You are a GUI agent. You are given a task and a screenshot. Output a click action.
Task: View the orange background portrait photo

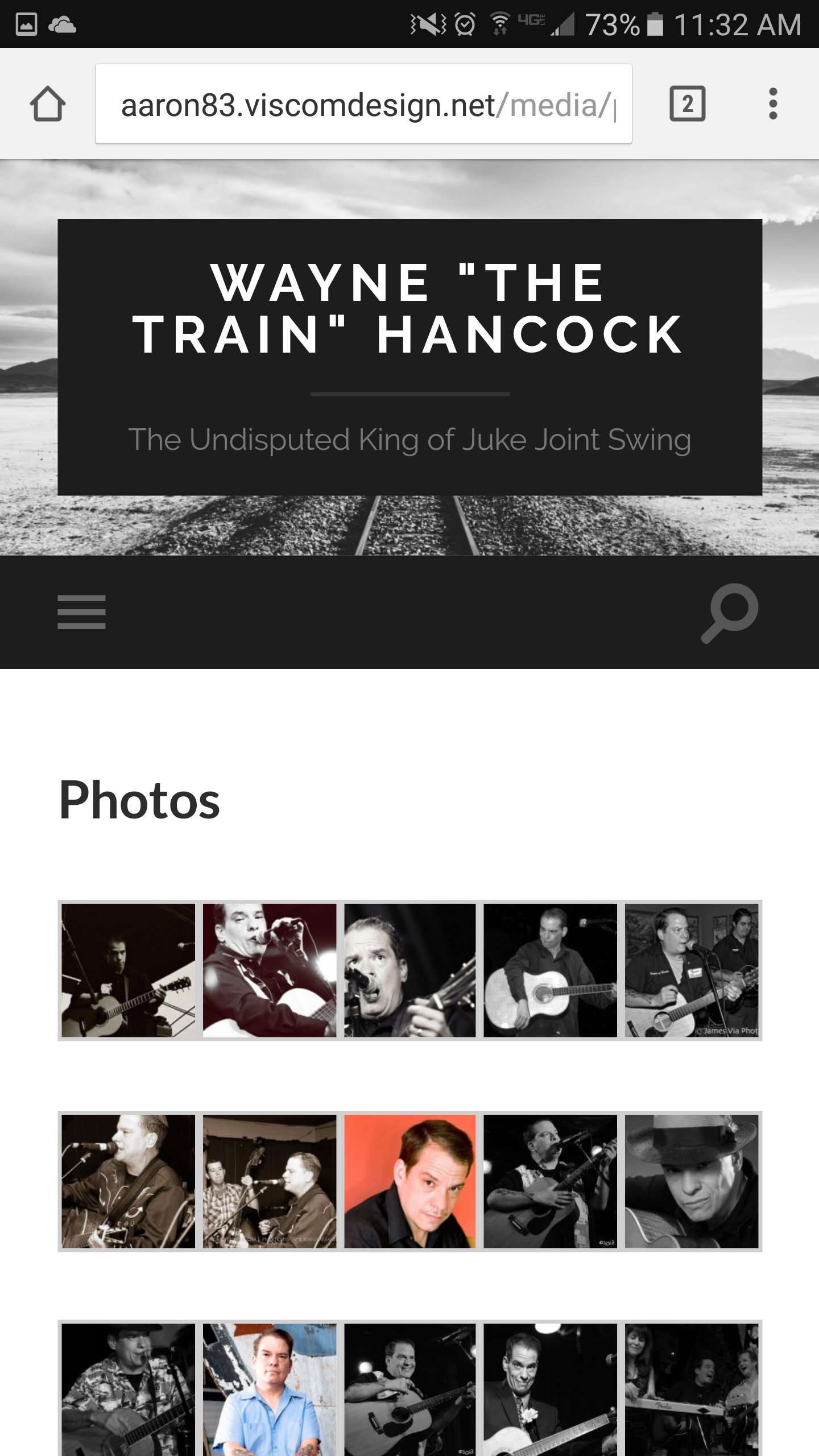[409, 1181]
